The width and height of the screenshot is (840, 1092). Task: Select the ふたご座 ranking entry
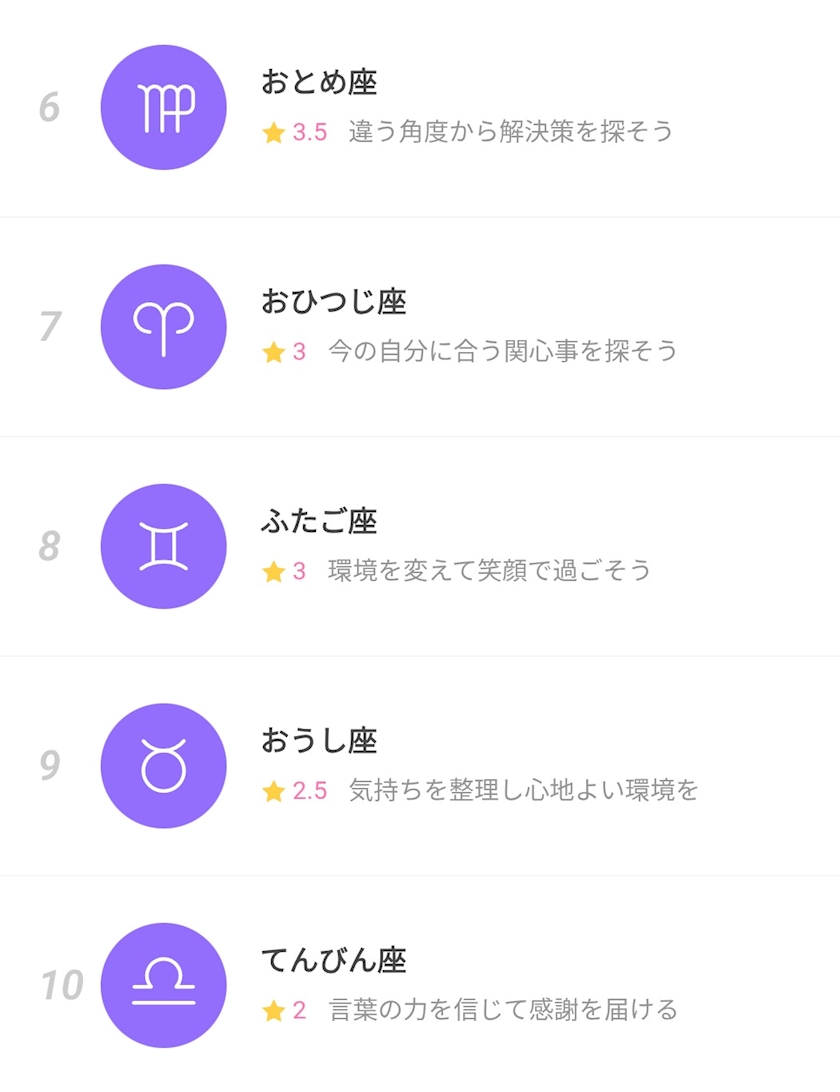pyautogui.click(x=420, y=546)
